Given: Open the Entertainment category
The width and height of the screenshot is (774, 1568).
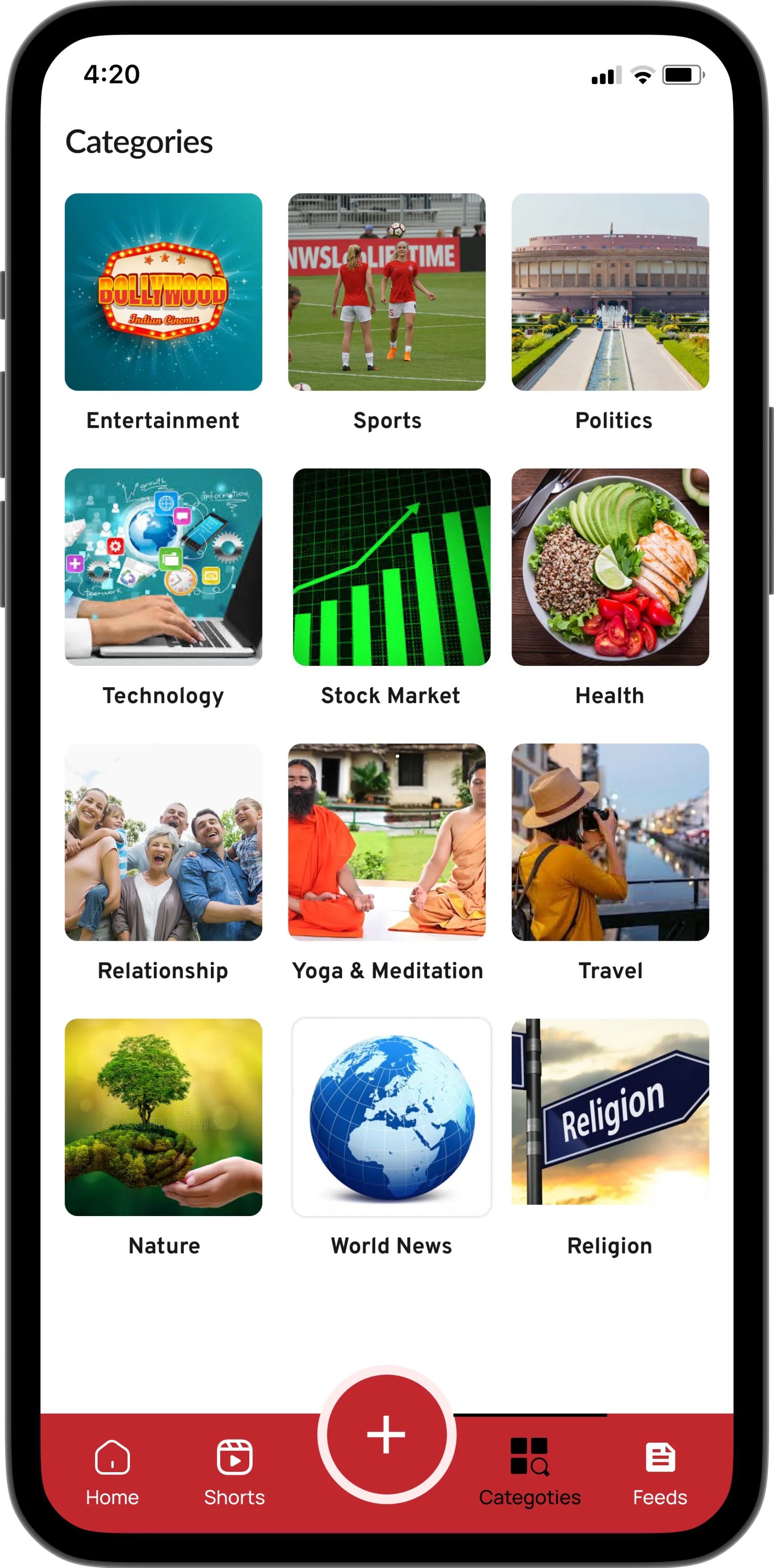Looking at the screenshot, I should coord(163,292).
